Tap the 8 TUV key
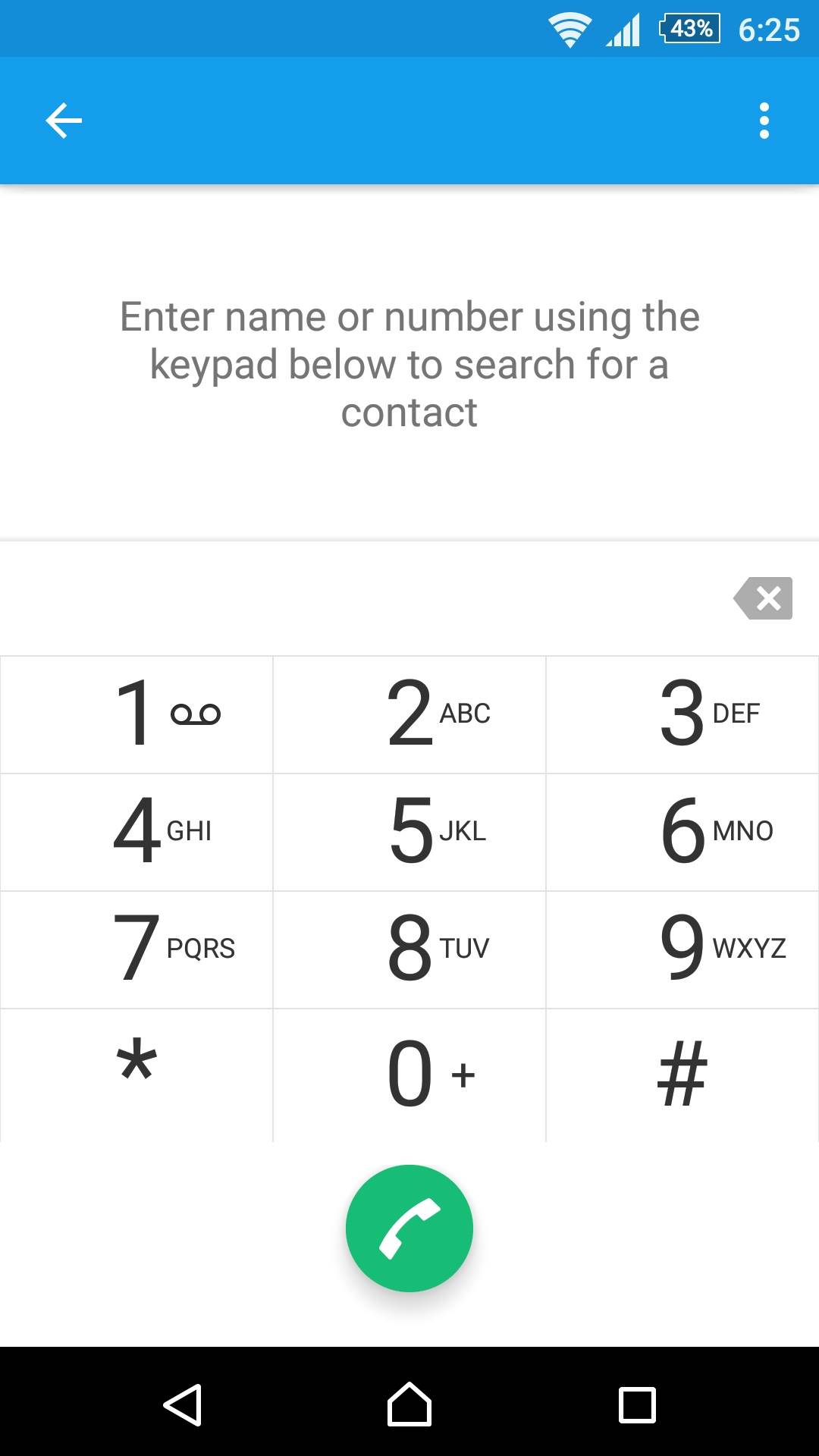 coord(409,949)
